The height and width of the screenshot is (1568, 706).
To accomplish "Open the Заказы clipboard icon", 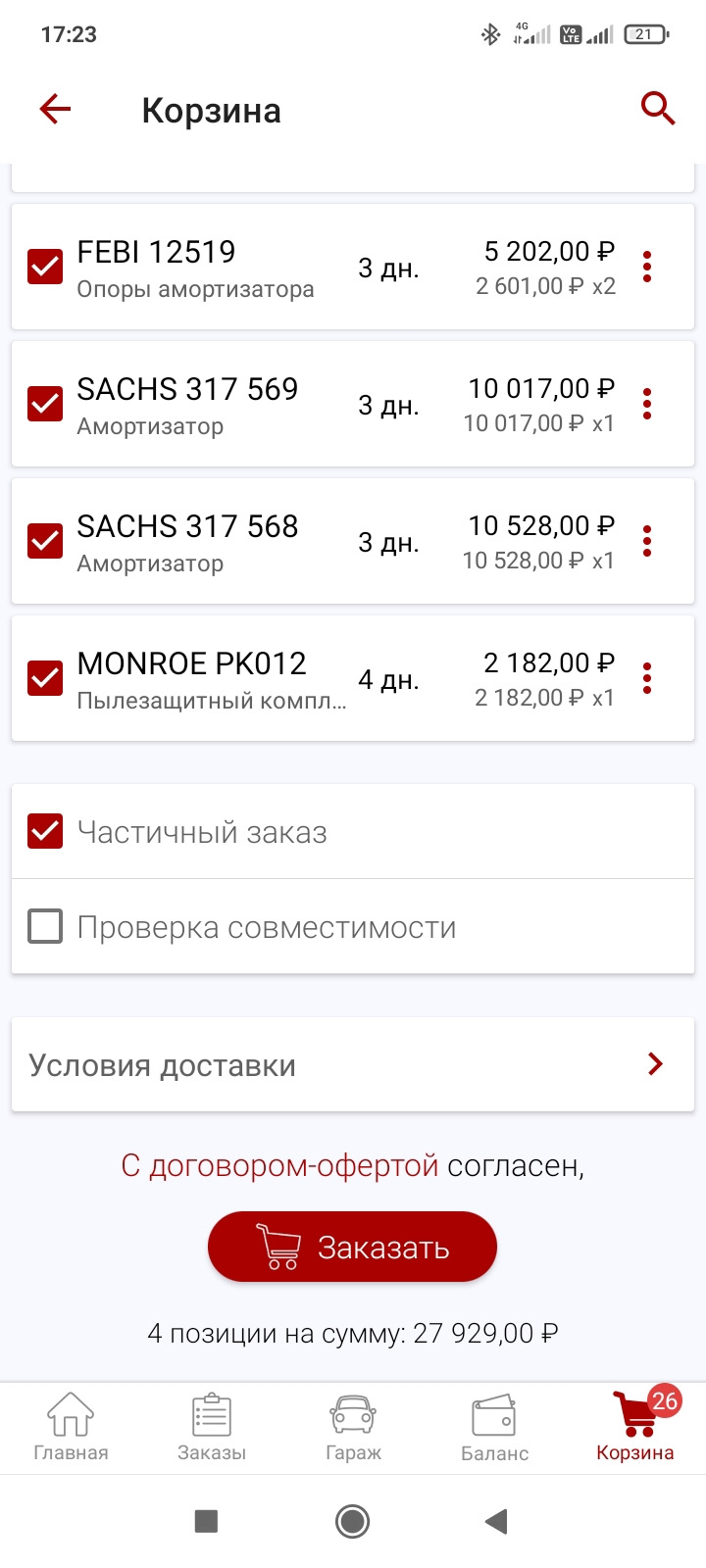I will click(x=211, y=1414).
